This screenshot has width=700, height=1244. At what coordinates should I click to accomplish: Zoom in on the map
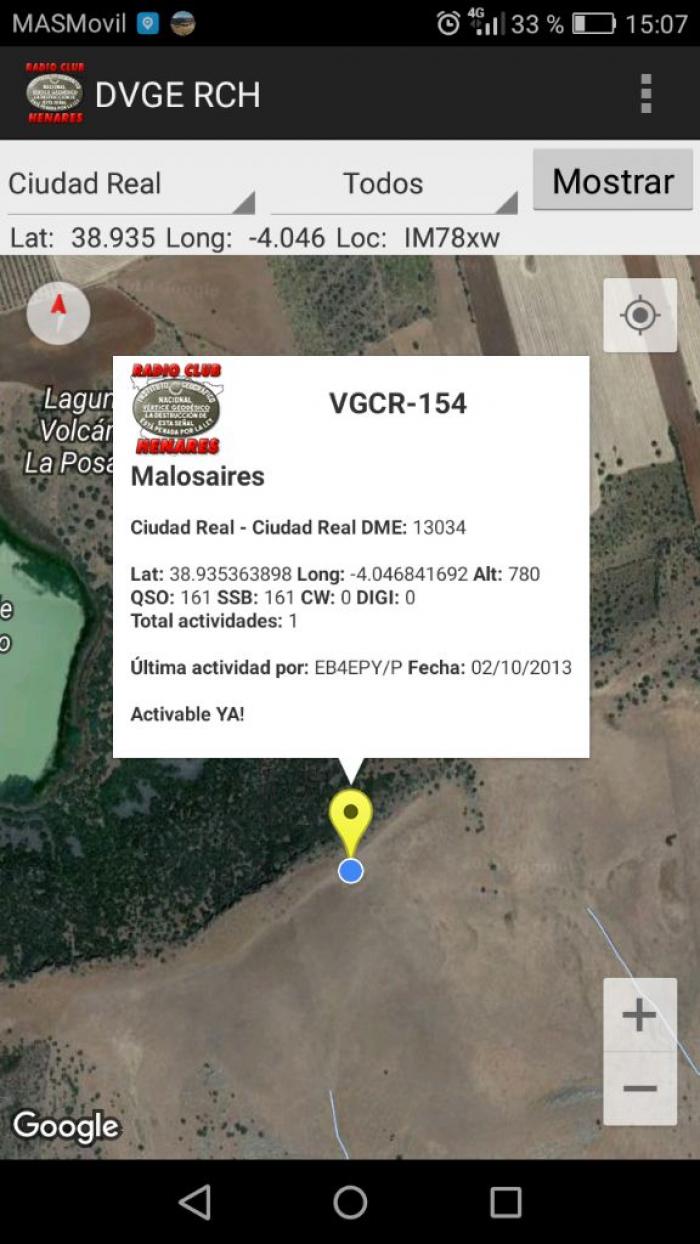pos(640,1015)
